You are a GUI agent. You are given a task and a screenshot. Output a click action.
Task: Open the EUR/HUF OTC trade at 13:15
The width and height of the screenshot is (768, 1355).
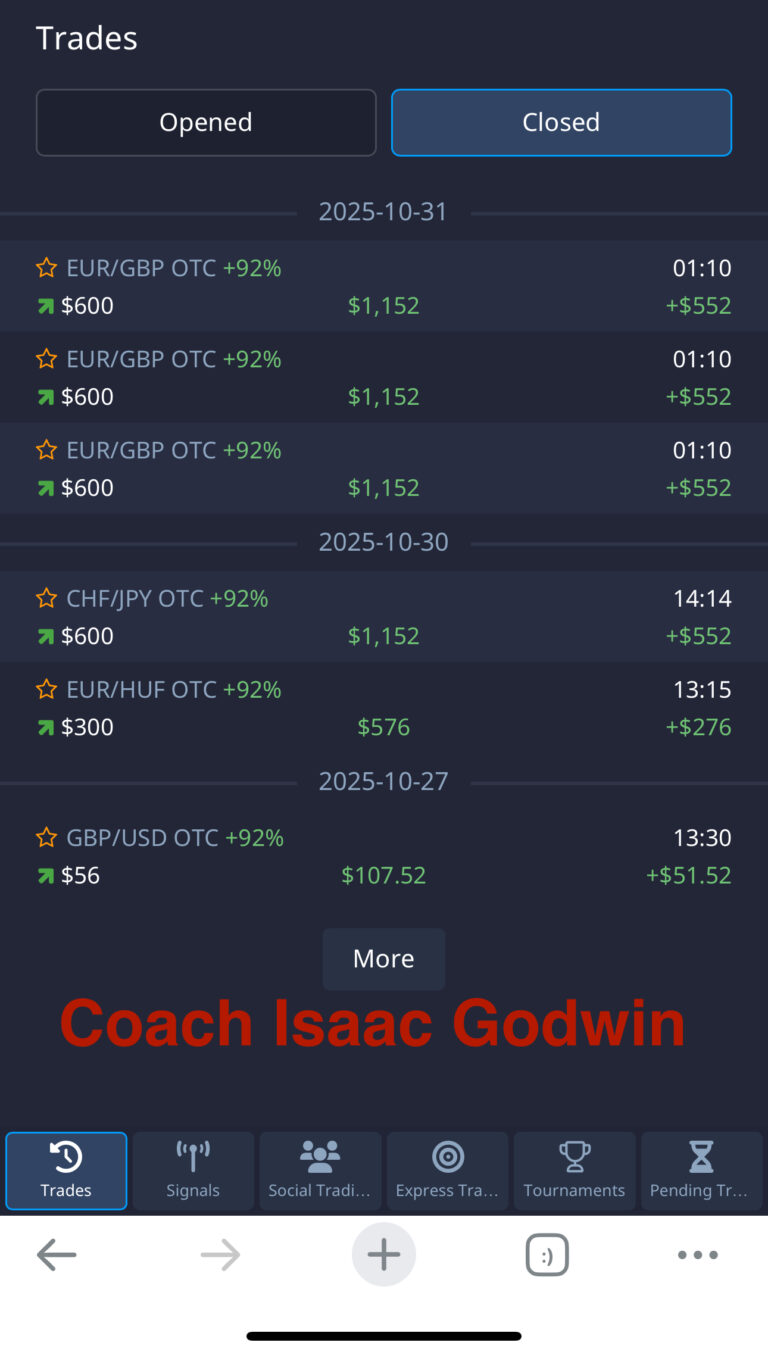[x=384, y=708]
